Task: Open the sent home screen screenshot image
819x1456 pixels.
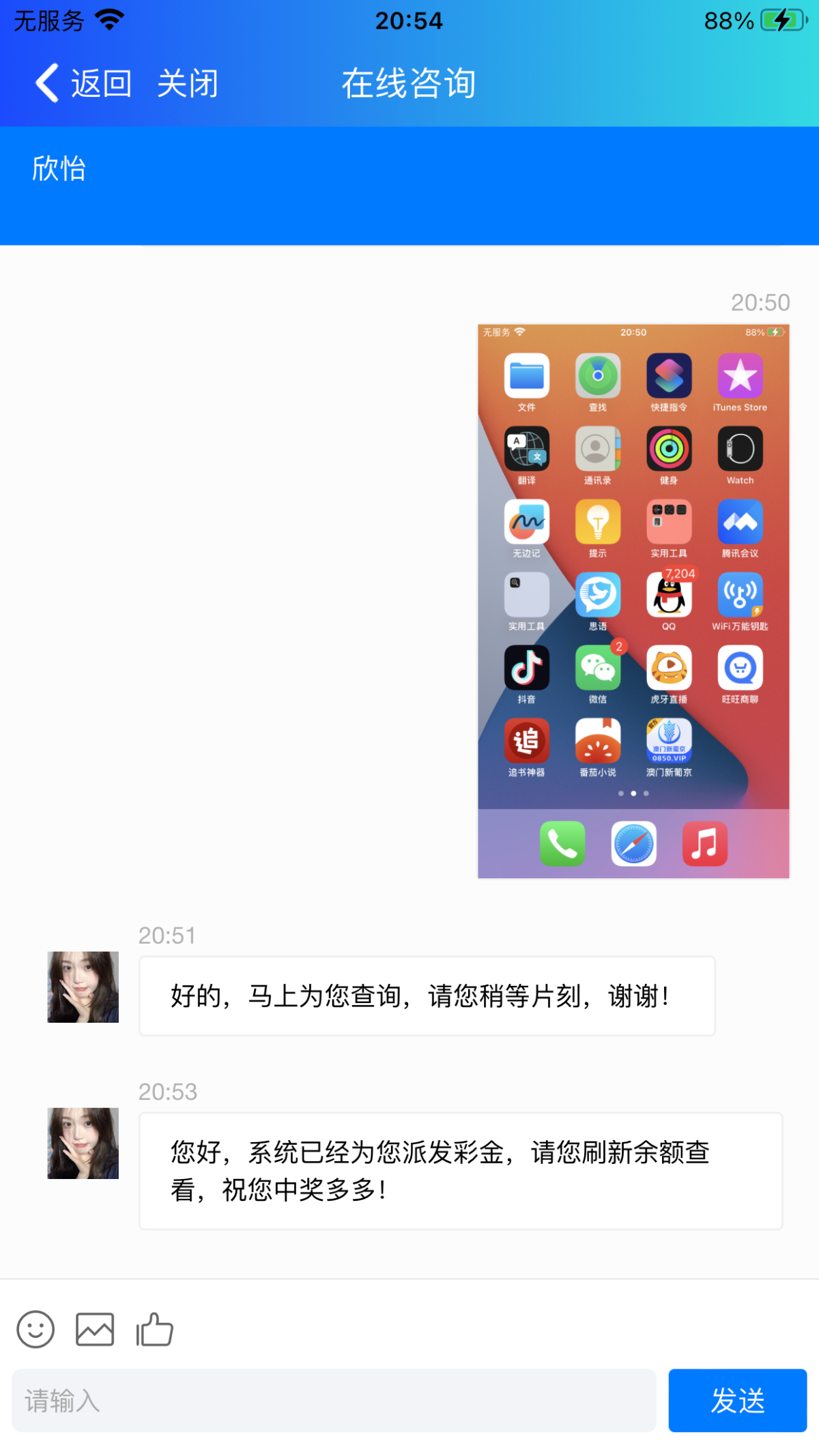Action: pyautogui.click(x=633, y=601)
